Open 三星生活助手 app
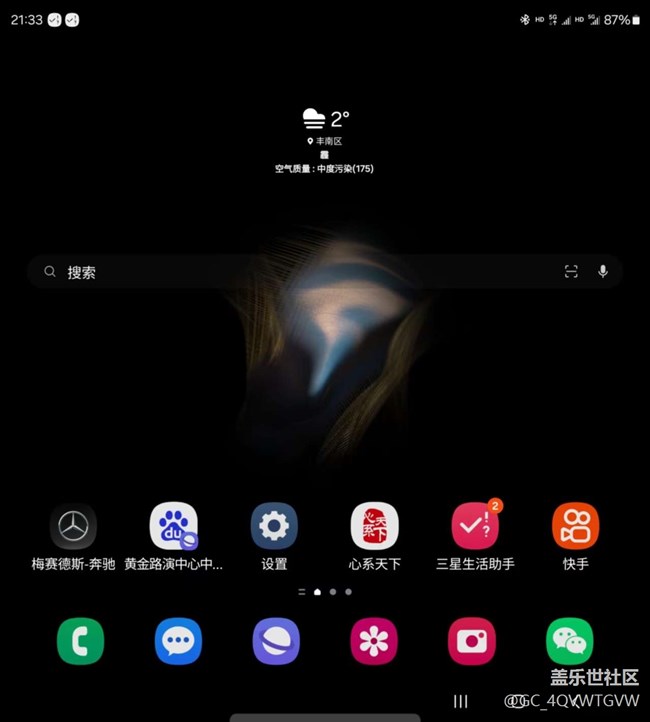650x722 pixels. point(475,527)
